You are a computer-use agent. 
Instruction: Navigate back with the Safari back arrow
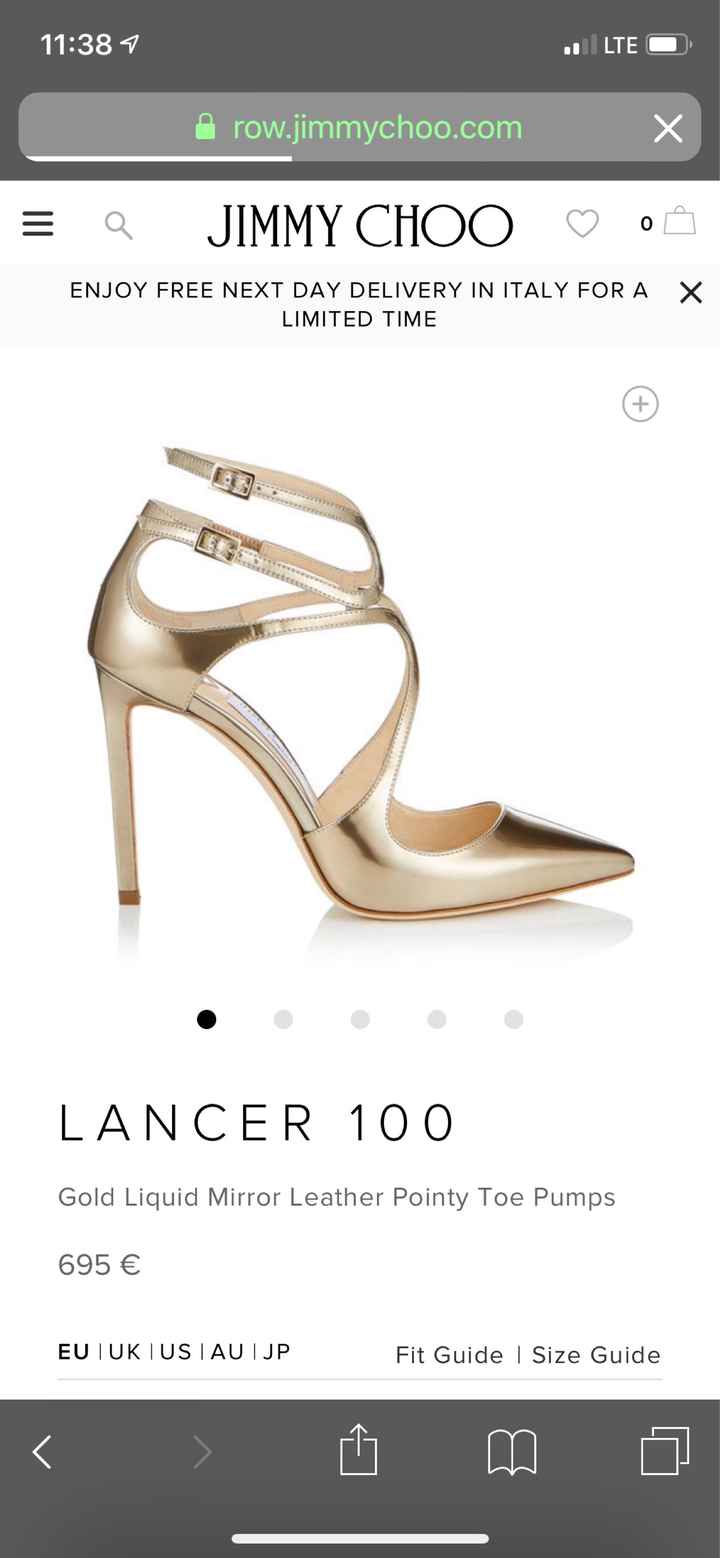pos(42,1451)
